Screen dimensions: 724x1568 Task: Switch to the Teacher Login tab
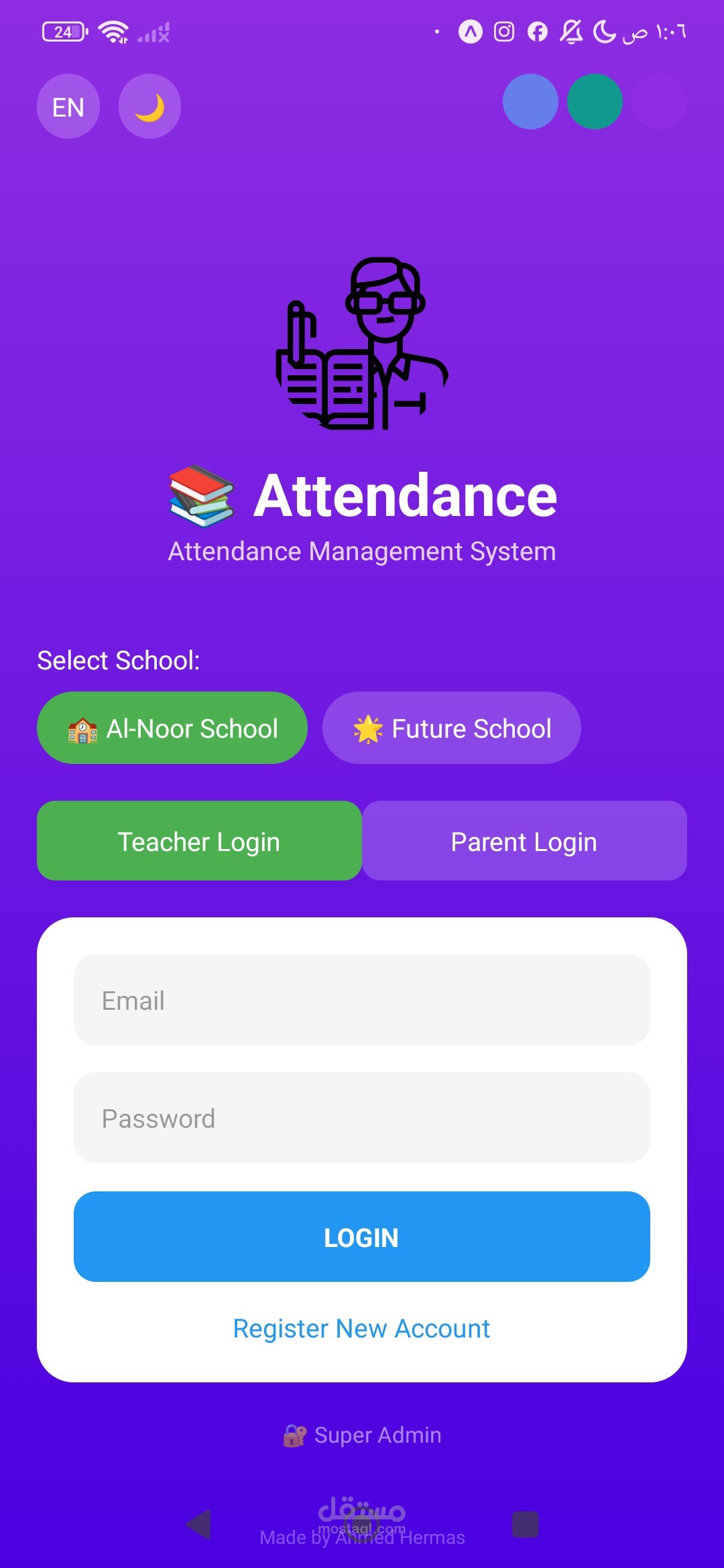point(199,841)
